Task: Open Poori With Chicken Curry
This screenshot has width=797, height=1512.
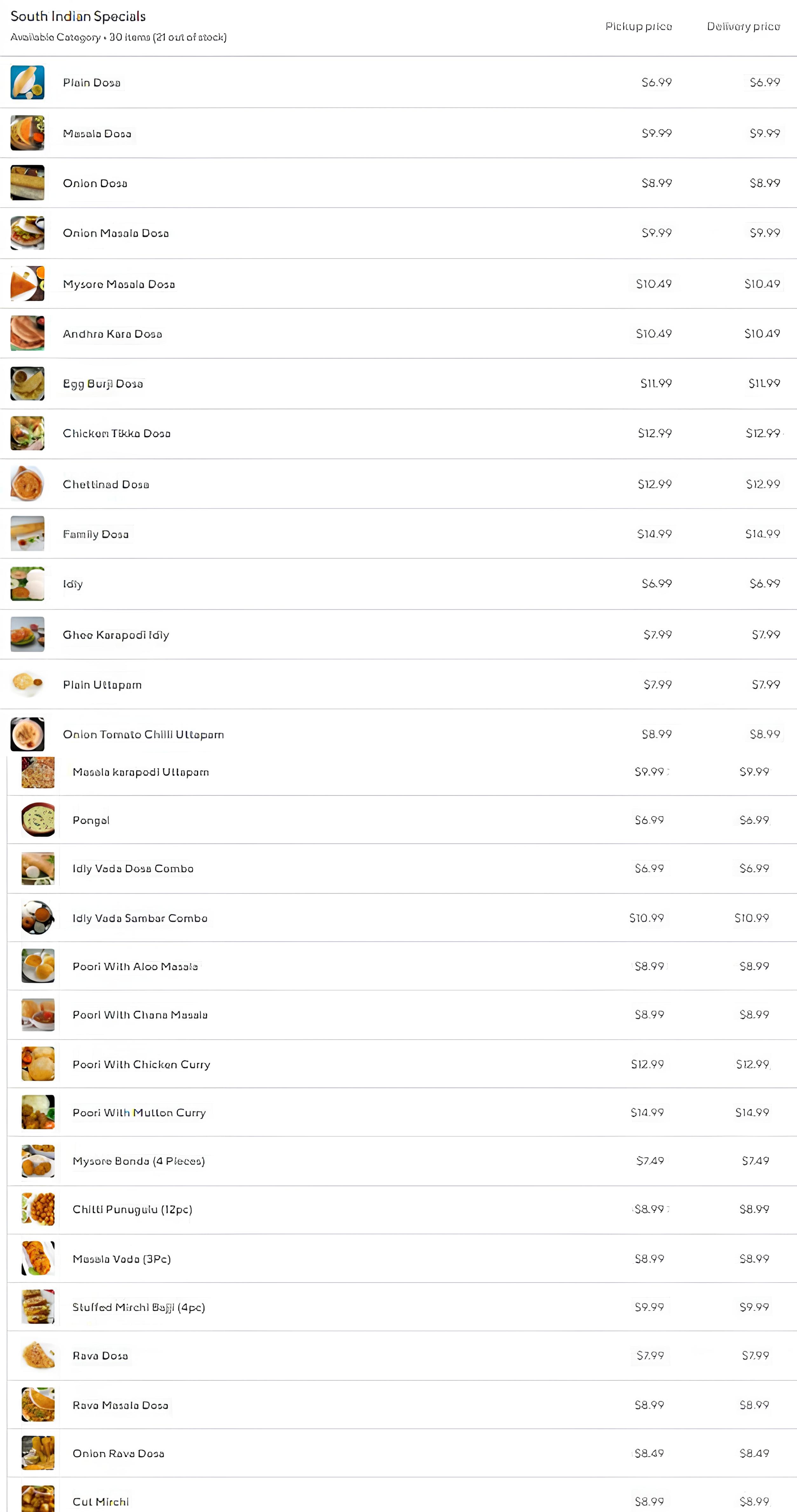Action: pyautogui.click(x=402, y=1064)
